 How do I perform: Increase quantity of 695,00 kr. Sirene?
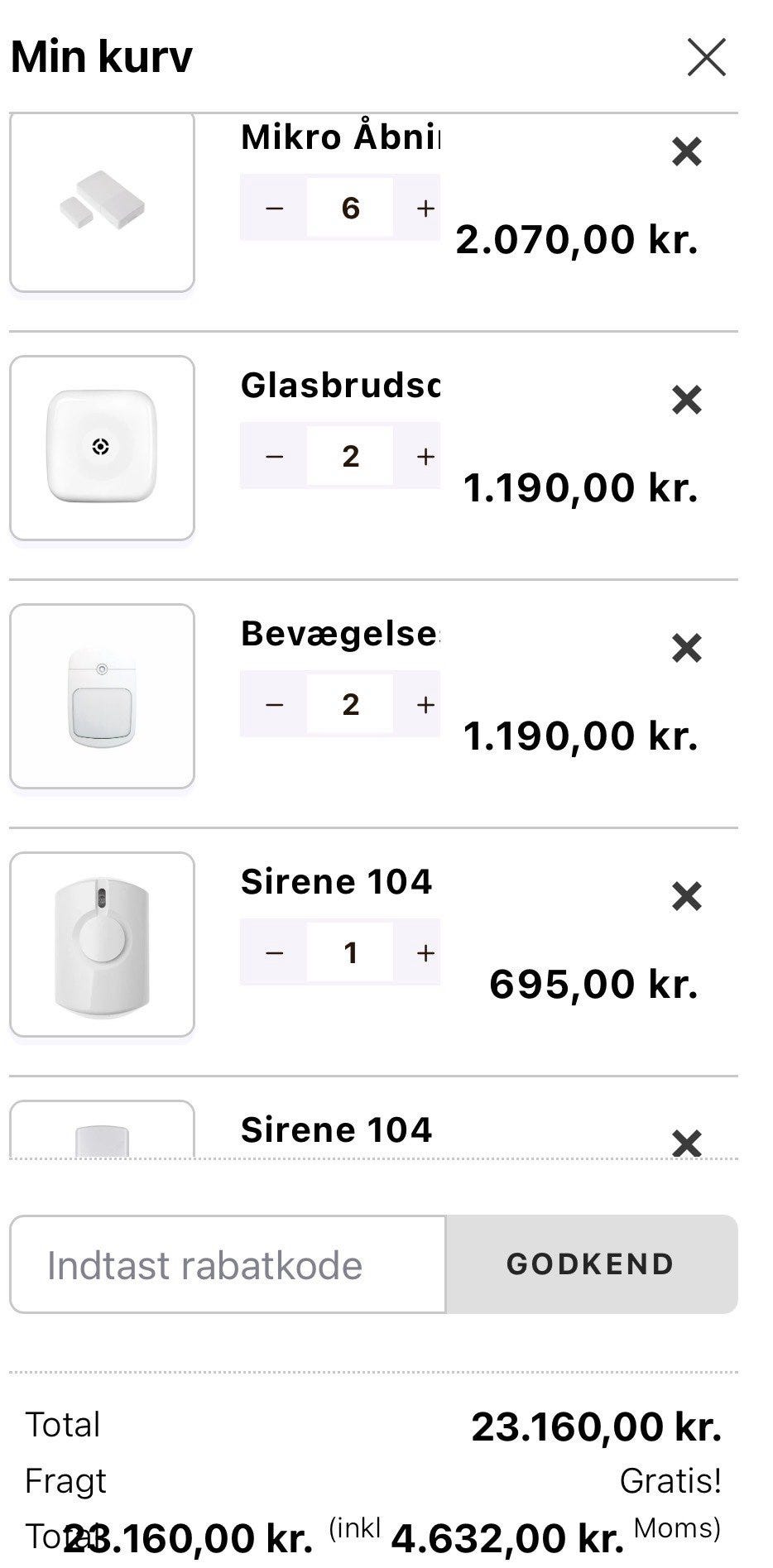pyautogui.click(x=425, y=952)
